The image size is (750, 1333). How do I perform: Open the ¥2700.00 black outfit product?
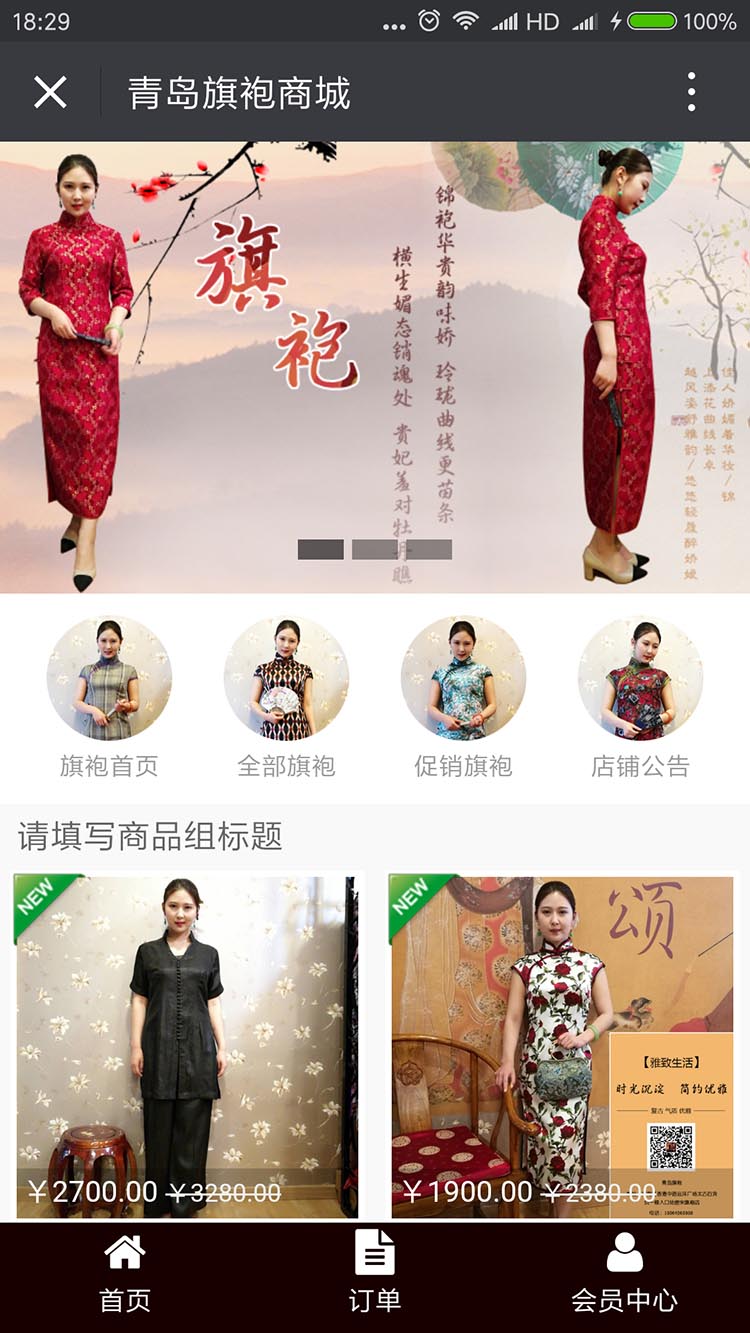tap(187, 1045)
